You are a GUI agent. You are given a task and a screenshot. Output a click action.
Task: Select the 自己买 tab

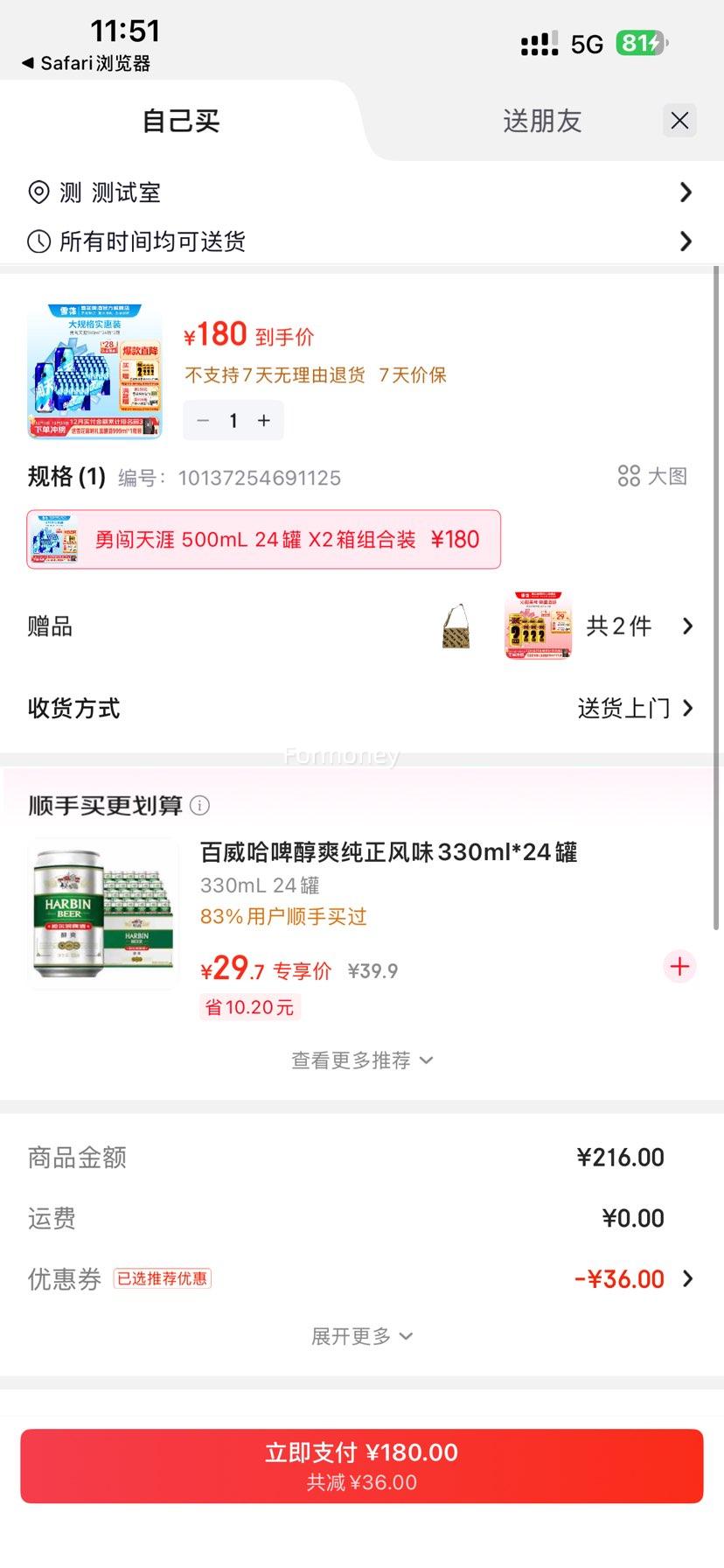[179, 121]
